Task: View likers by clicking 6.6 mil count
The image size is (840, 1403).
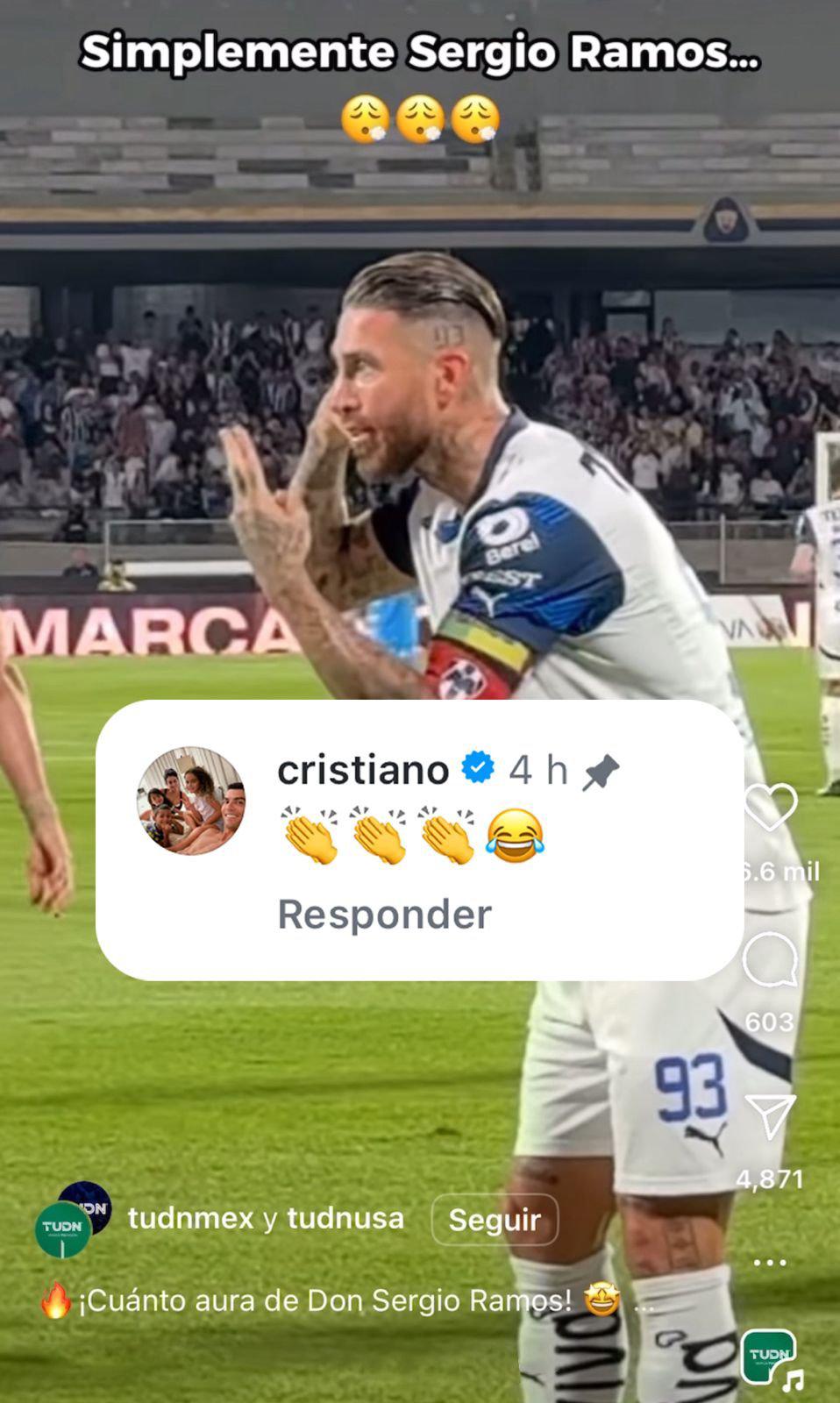Action: coord(781,872)
